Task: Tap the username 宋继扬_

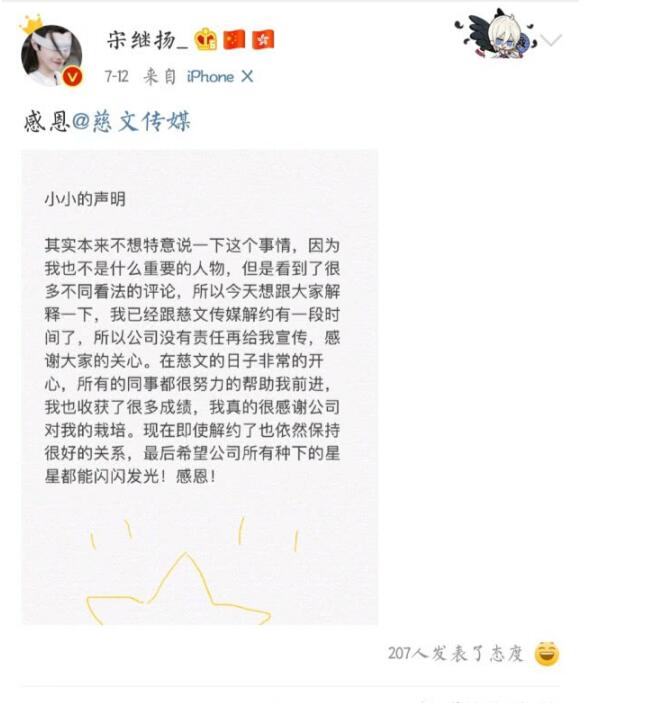Action: point(147,40)
